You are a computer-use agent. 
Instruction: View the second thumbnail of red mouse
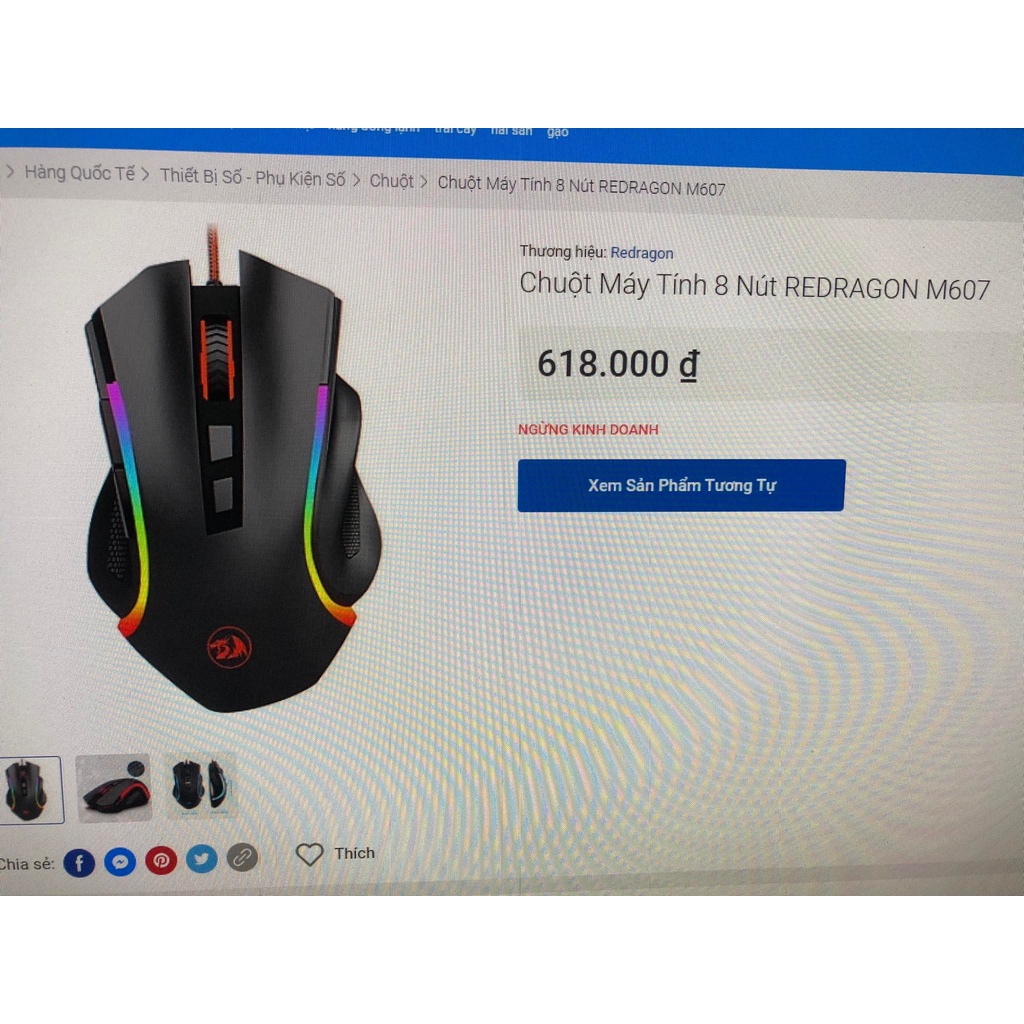point(114,788)
